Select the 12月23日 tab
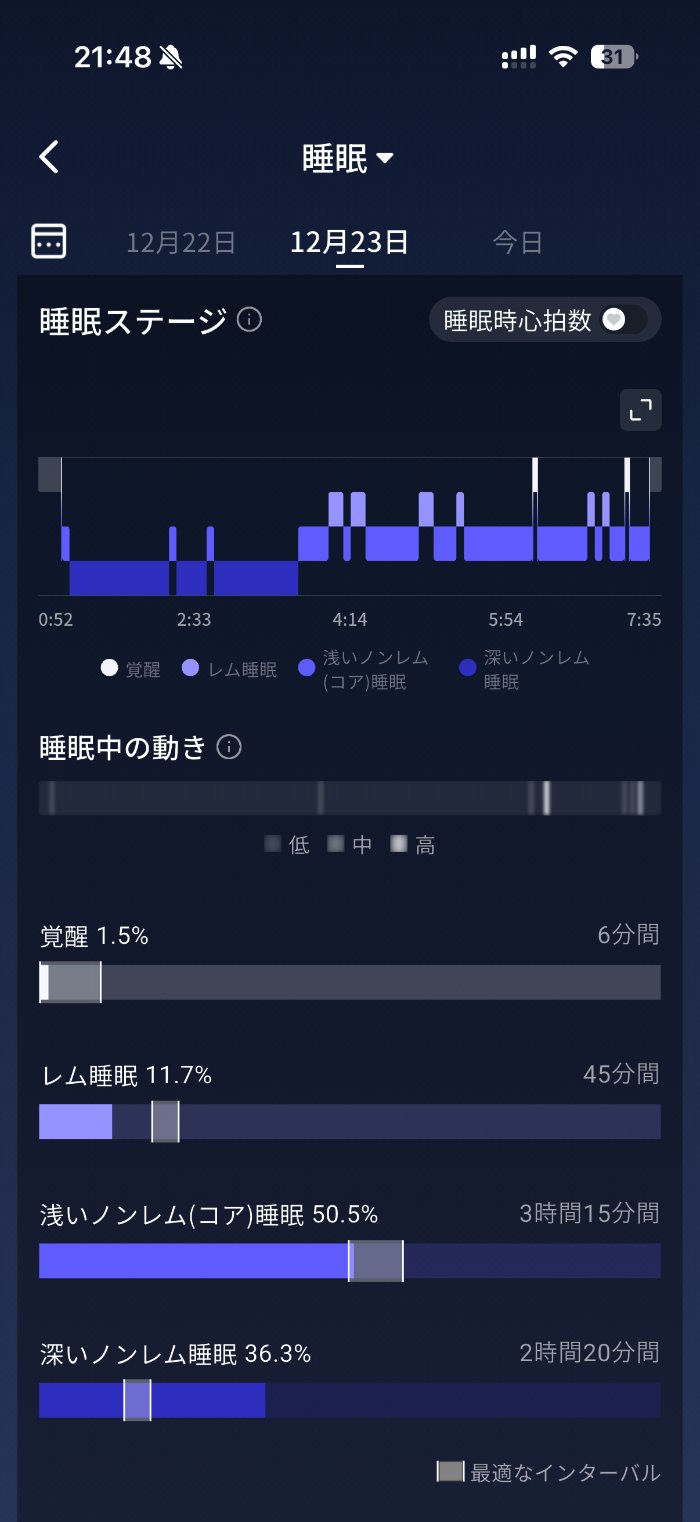The image size is (700, 1522). click(349, 242)
